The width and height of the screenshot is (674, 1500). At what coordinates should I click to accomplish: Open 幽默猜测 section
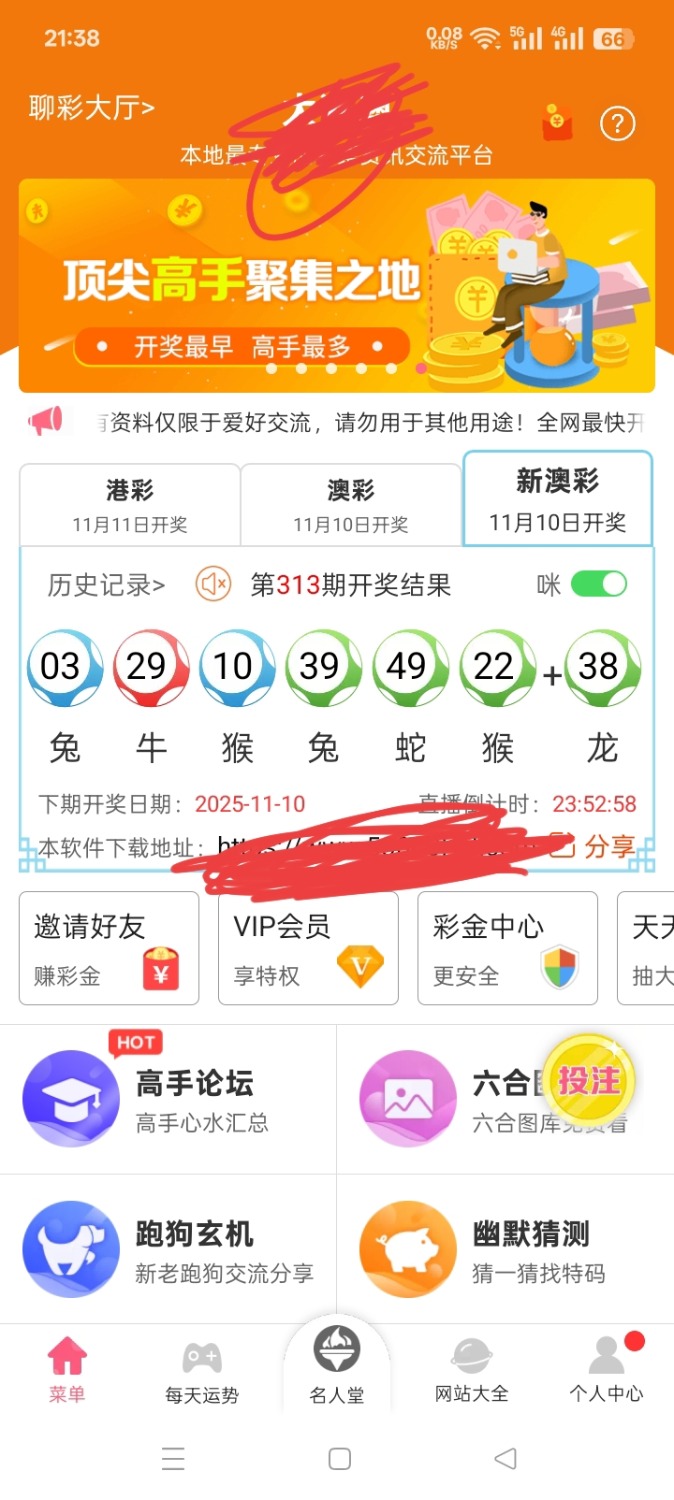click(x=505, y=1249)
